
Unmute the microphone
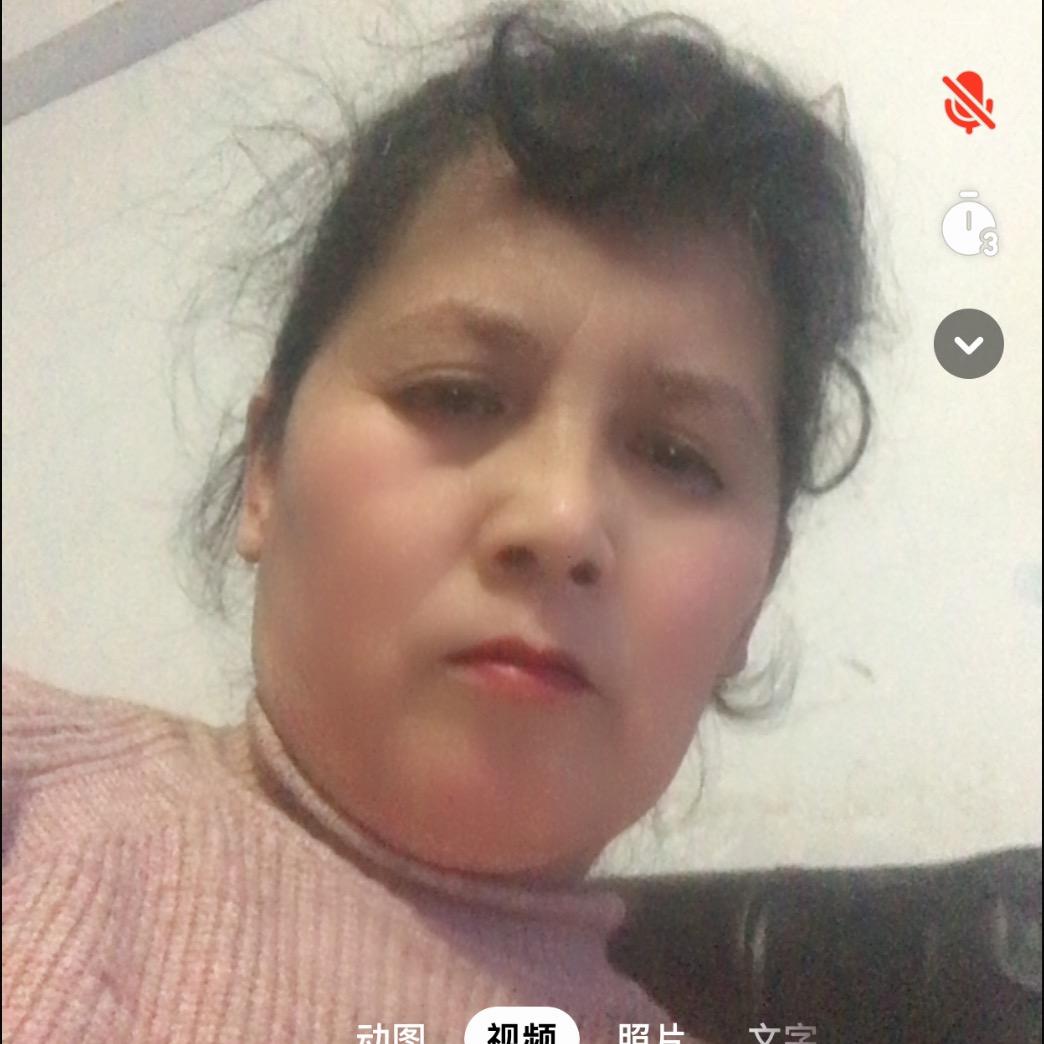968,101
